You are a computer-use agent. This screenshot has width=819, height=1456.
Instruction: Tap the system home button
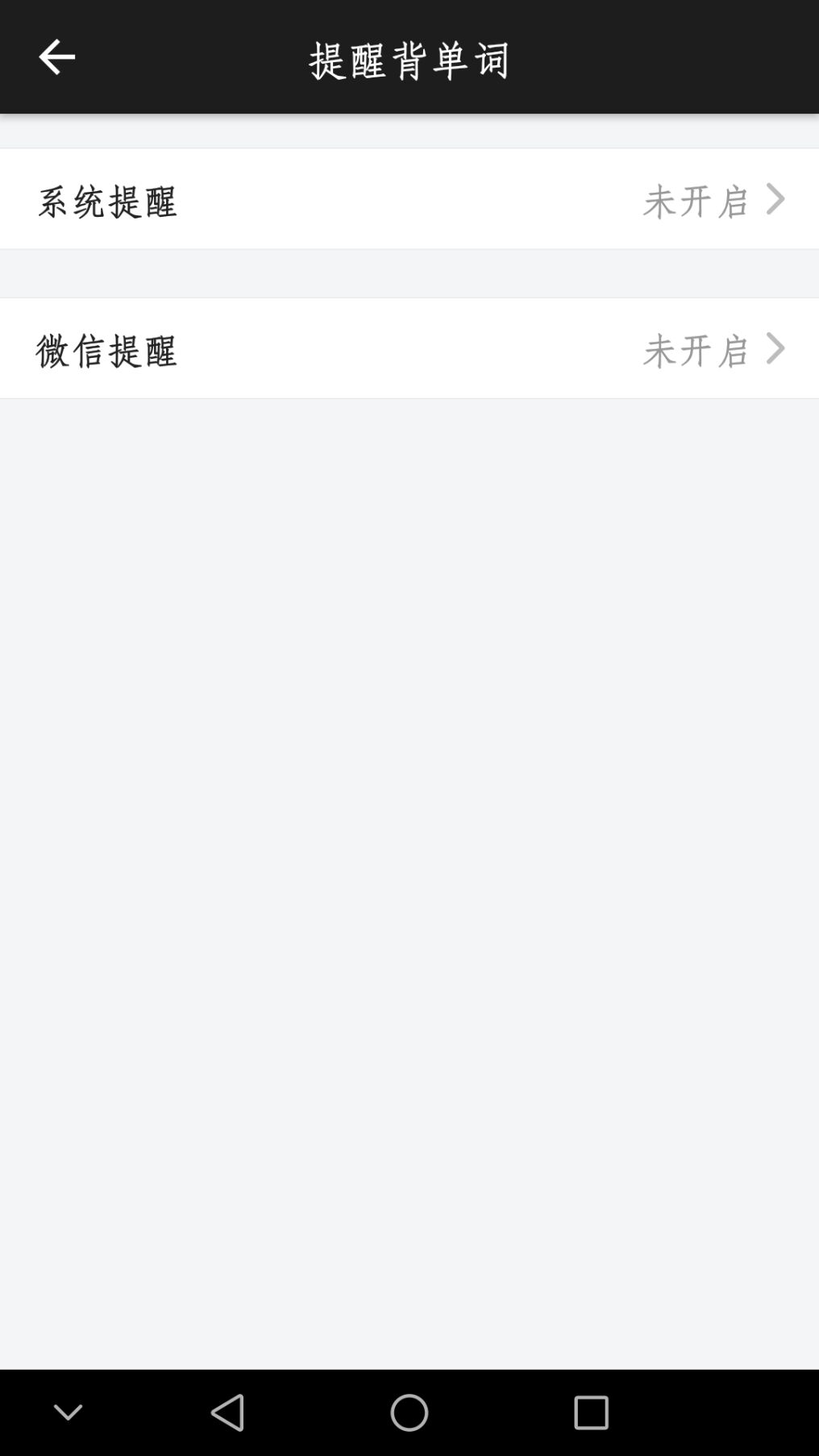pyautogui.click(x=409, y=1412)
